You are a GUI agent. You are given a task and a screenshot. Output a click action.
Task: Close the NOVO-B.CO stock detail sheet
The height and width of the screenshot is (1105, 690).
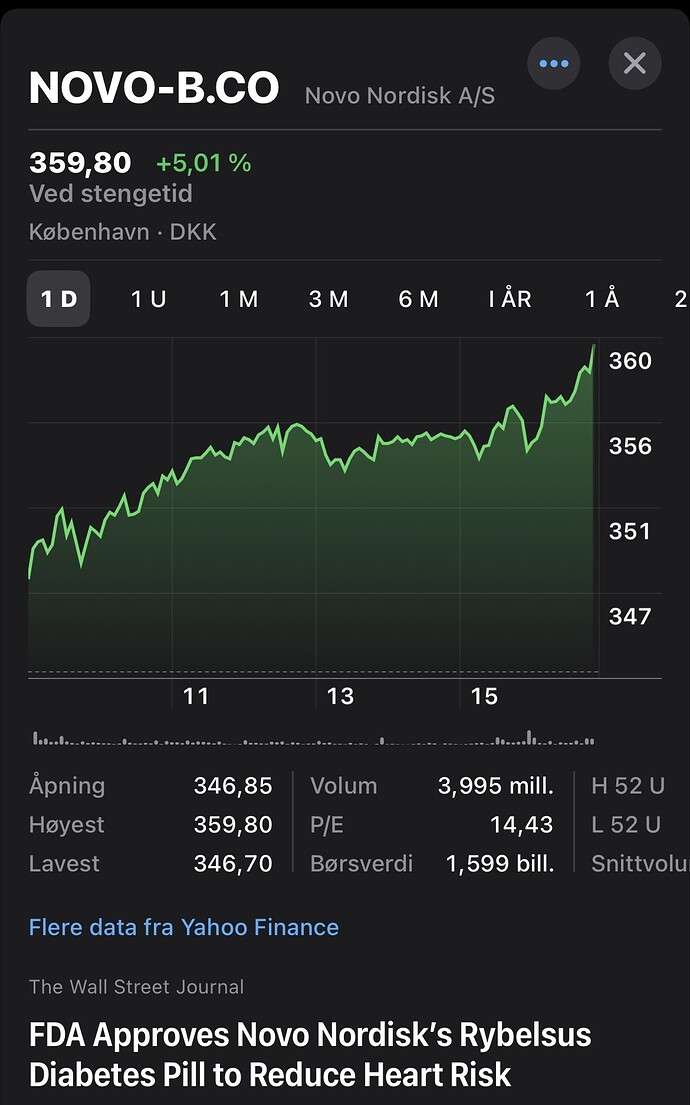634,64
